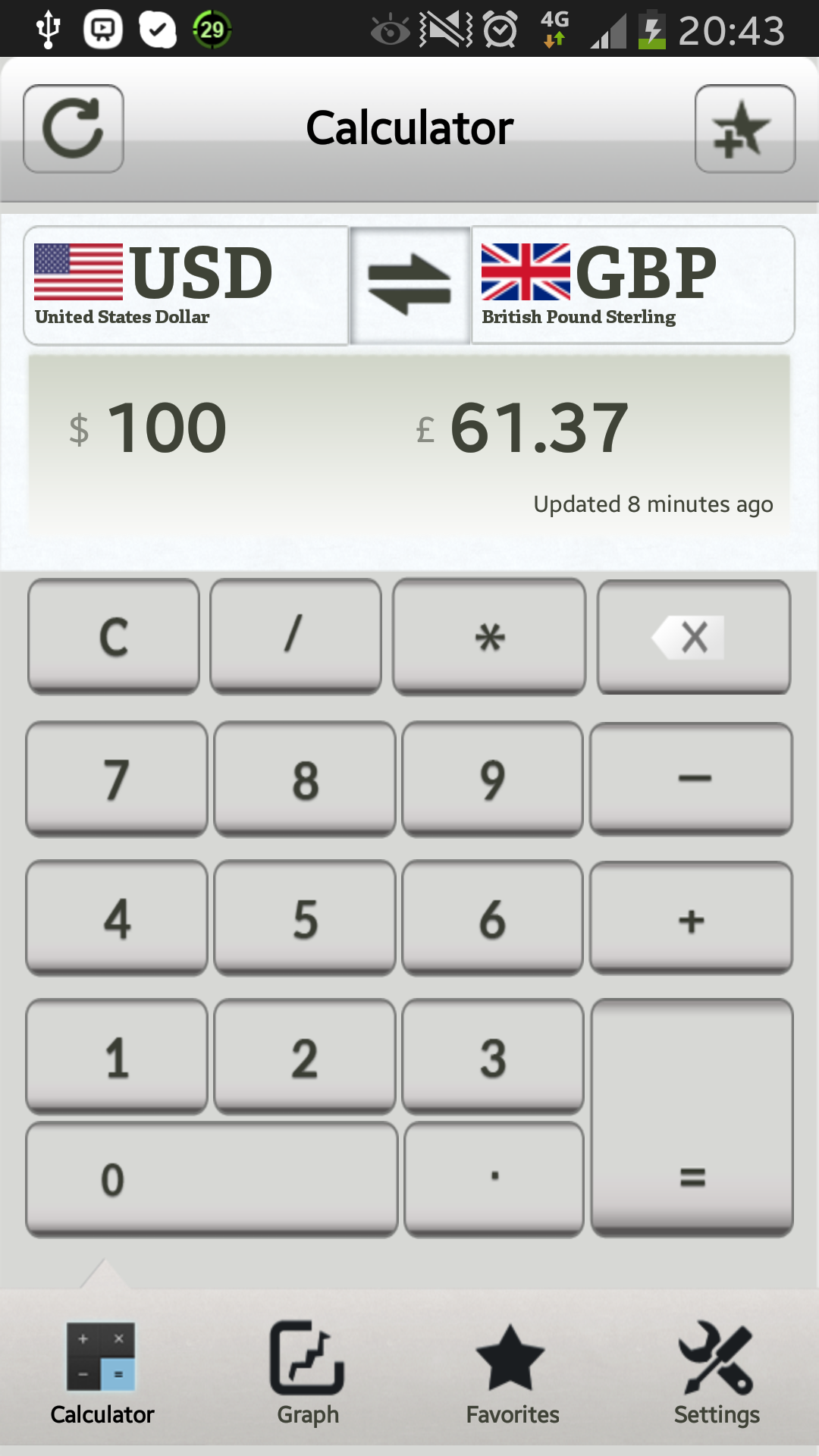Change the GBP target currency
Image resolution: width=819 pixels, height=1456 pixels.
[633, 285]
